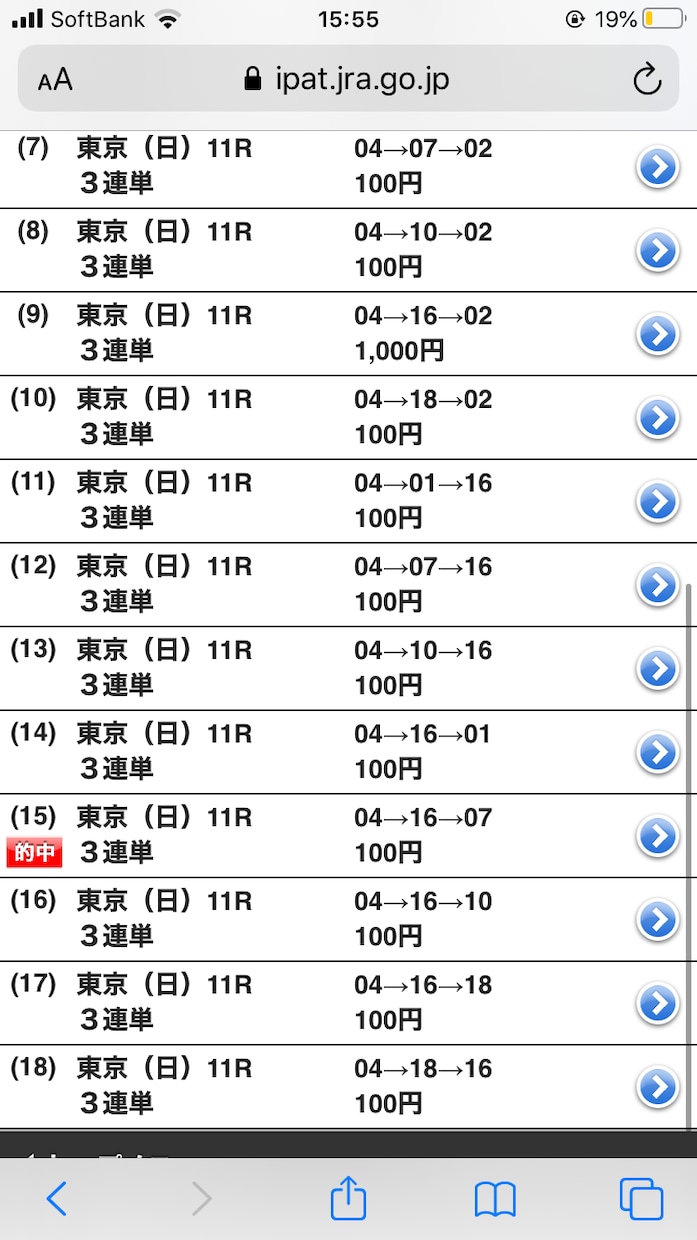
Task: View the 1,000円 bet (9) 04→16→02
Action: (x=658, y=334)
